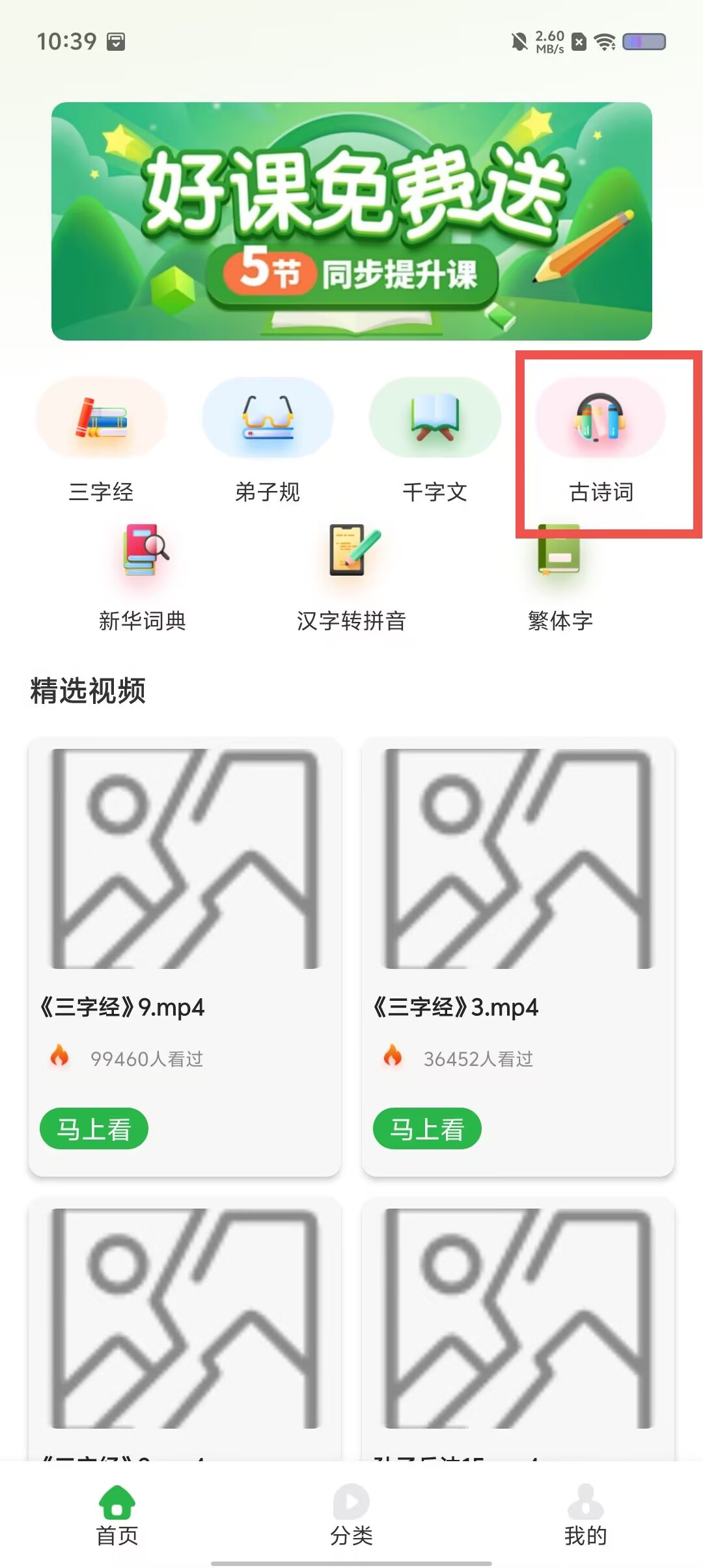Switch to the 分类 tab
This screenshot has width=703, height=1568.
pyautogui.click(x=351, y=1515)
